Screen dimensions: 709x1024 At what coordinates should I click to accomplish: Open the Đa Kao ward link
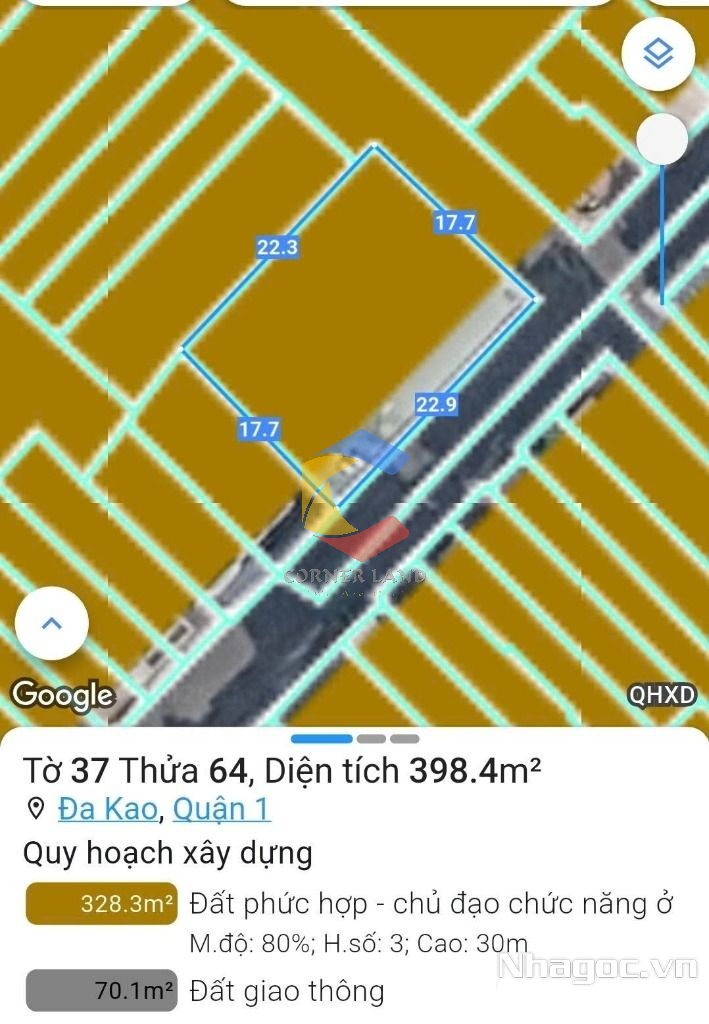point(108,808)
